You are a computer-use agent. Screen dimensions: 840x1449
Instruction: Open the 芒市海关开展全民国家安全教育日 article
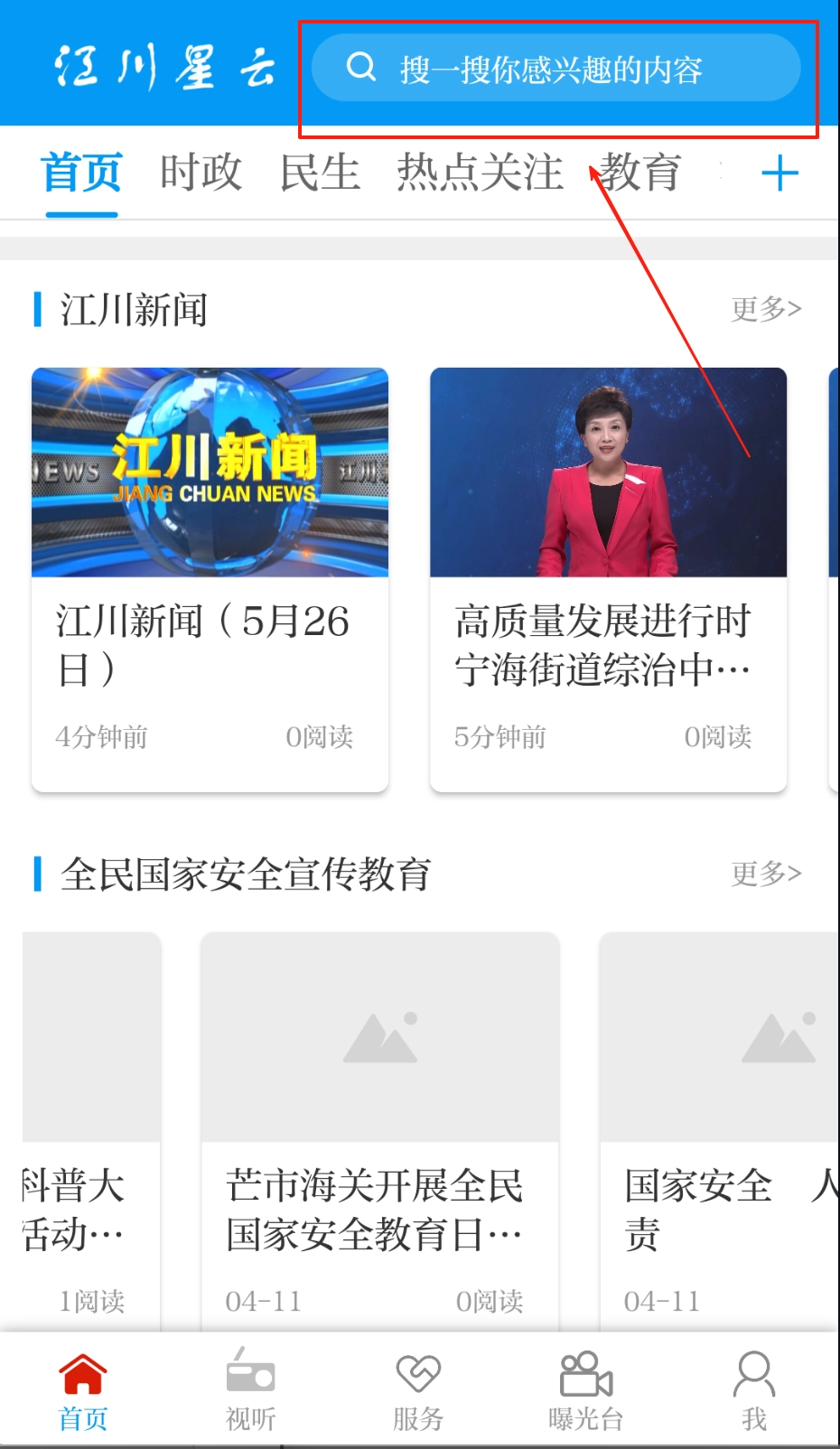click(x=379, y=1129)
